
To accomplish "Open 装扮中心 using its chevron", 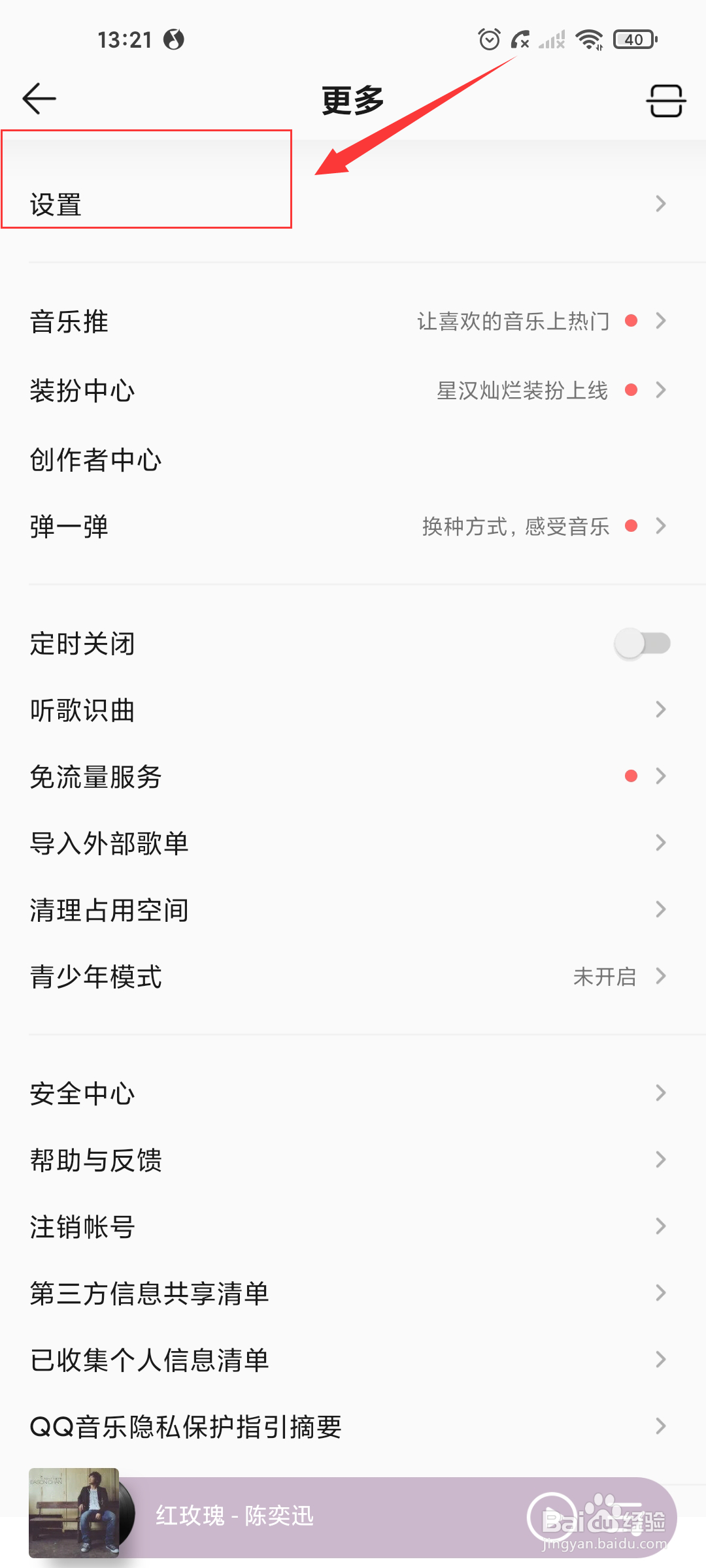I will click(x=660, y=391).
